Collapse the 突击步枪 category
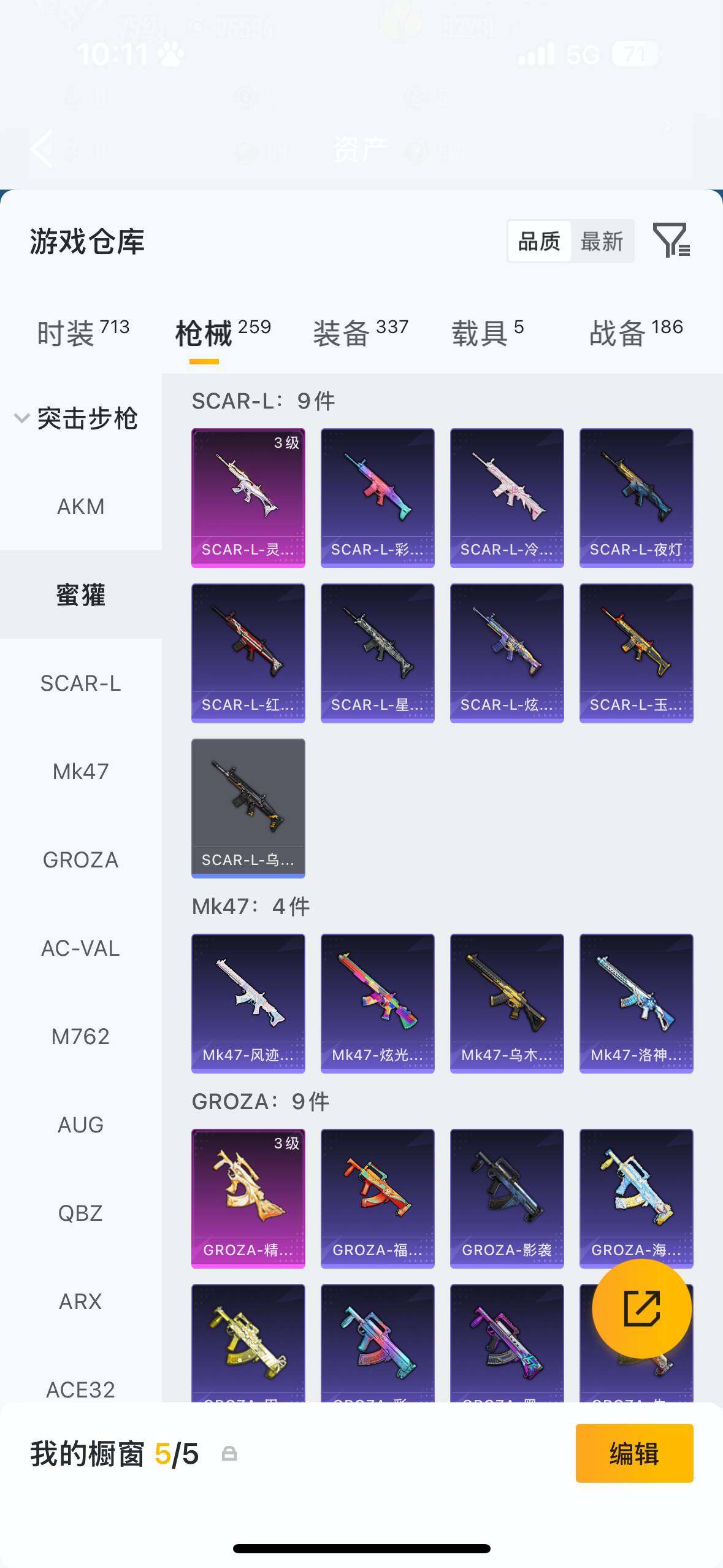 77,418
